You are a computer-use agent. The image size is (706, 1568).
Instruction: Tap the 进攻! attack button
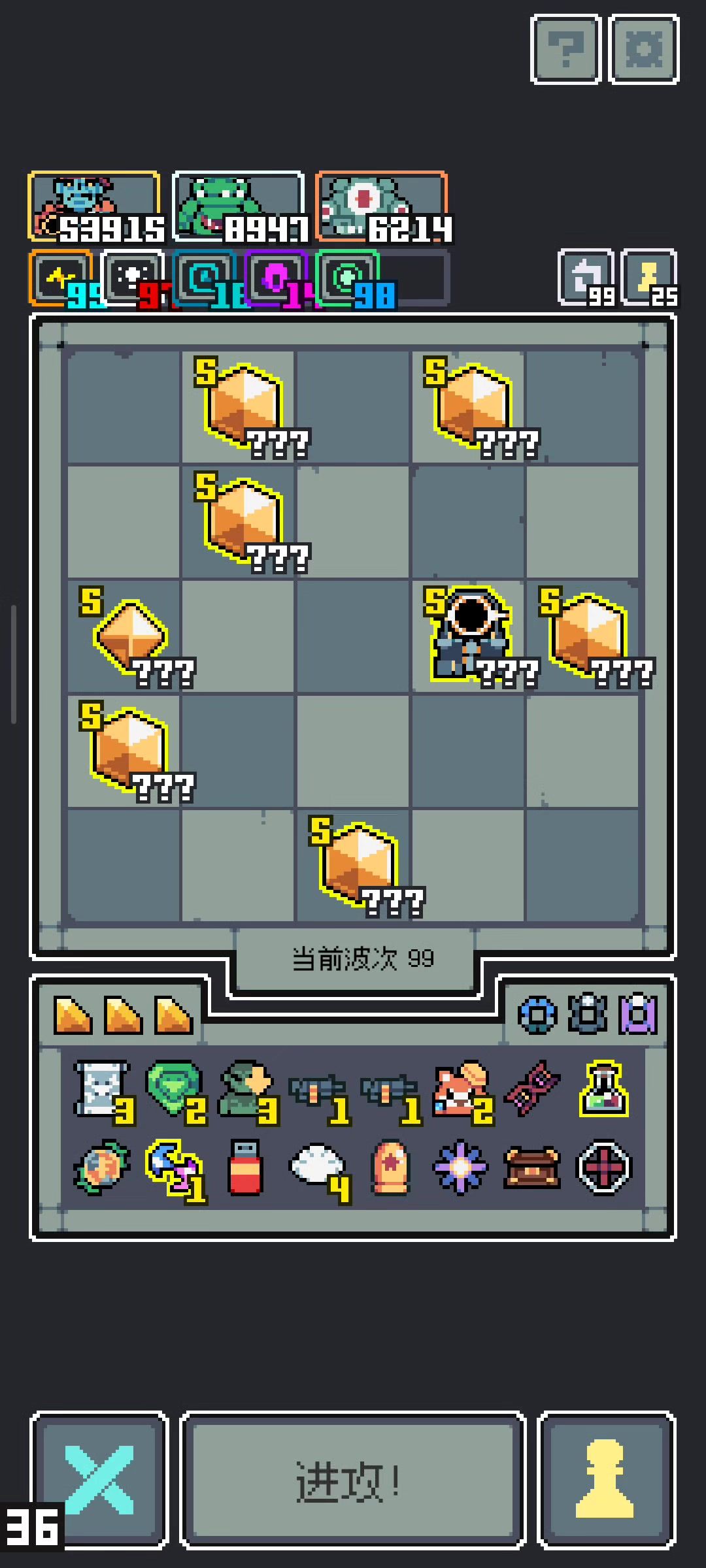[x=352, y=1480]
